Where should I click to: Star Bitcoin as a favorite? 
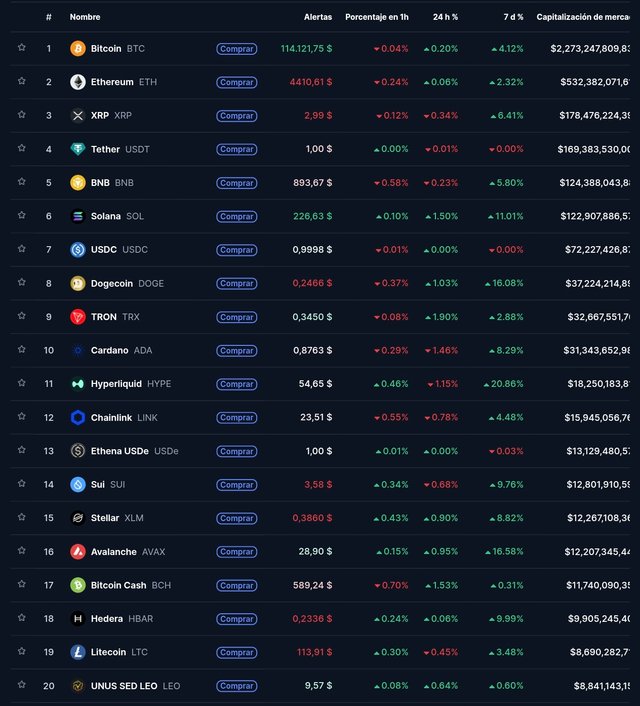click(x=21, y=48)
